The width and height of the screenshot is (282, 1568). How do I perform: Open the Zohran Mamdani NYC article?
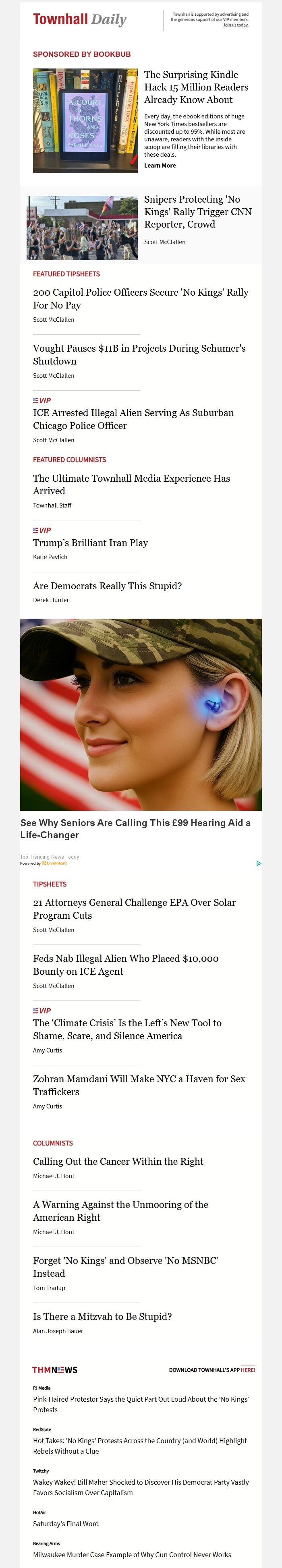click(139, 1085)
